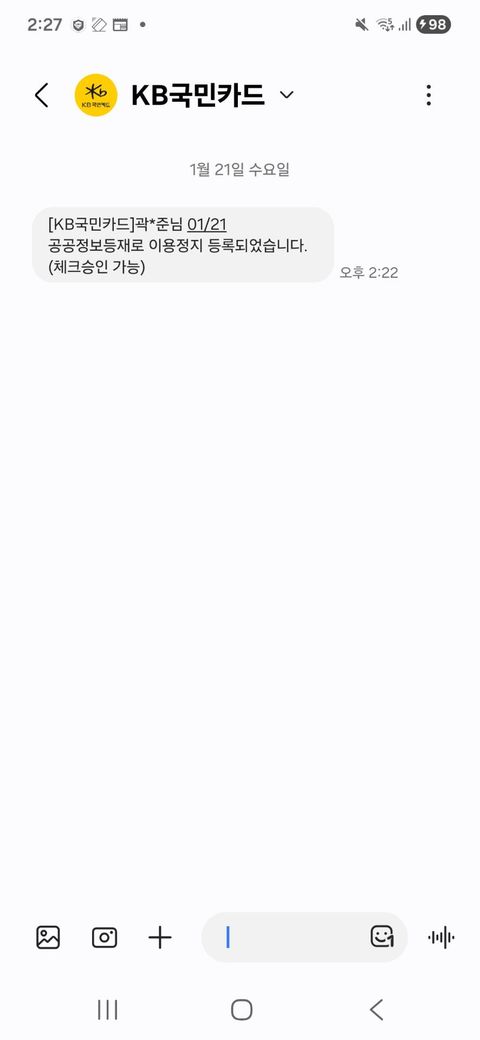Launch the camera to attach a photo
Viewport: 480px width, 1040px height.
(104, 937)
